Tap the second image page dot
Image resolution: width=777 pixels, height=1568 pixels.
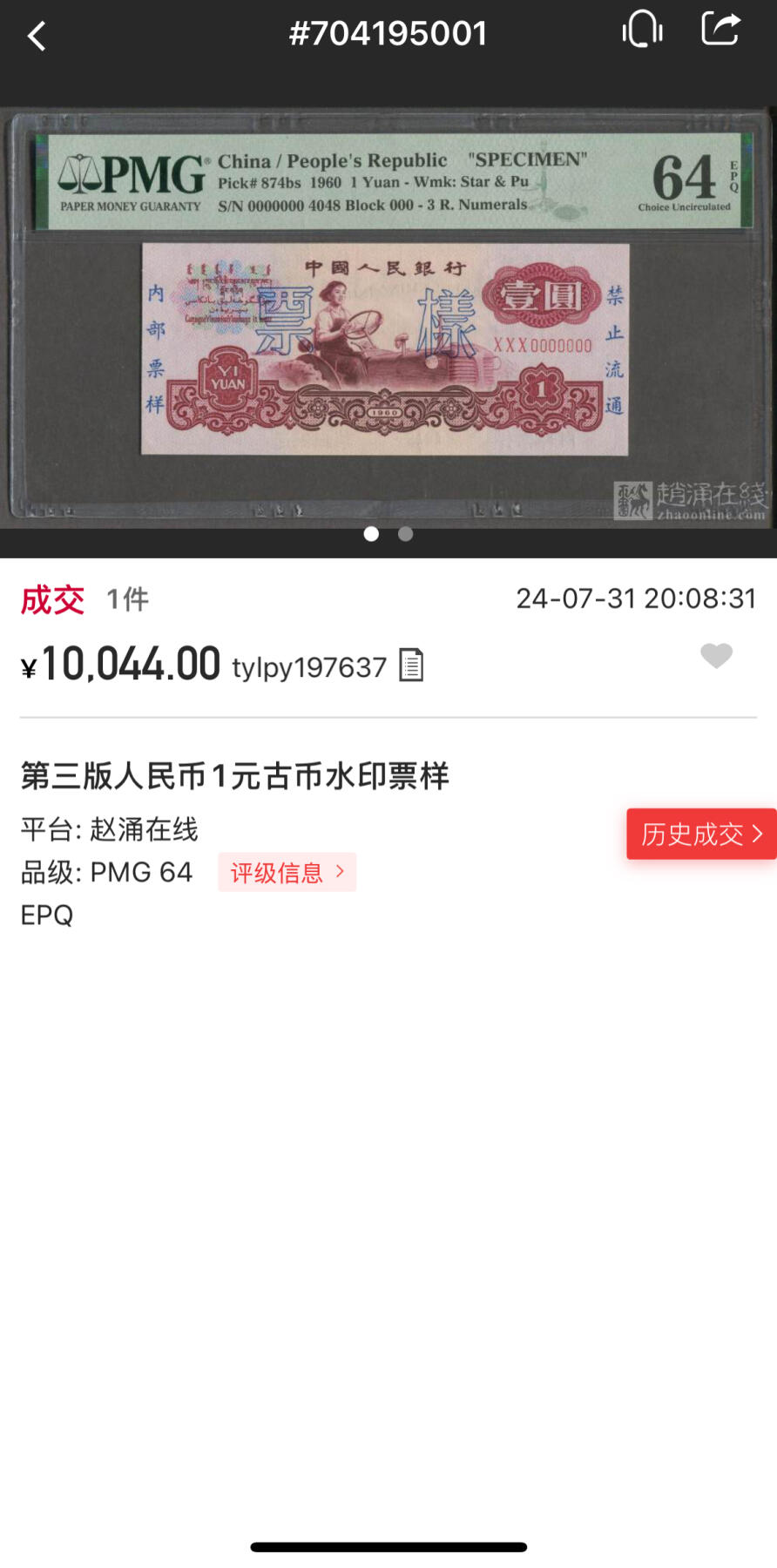[406, 534]
